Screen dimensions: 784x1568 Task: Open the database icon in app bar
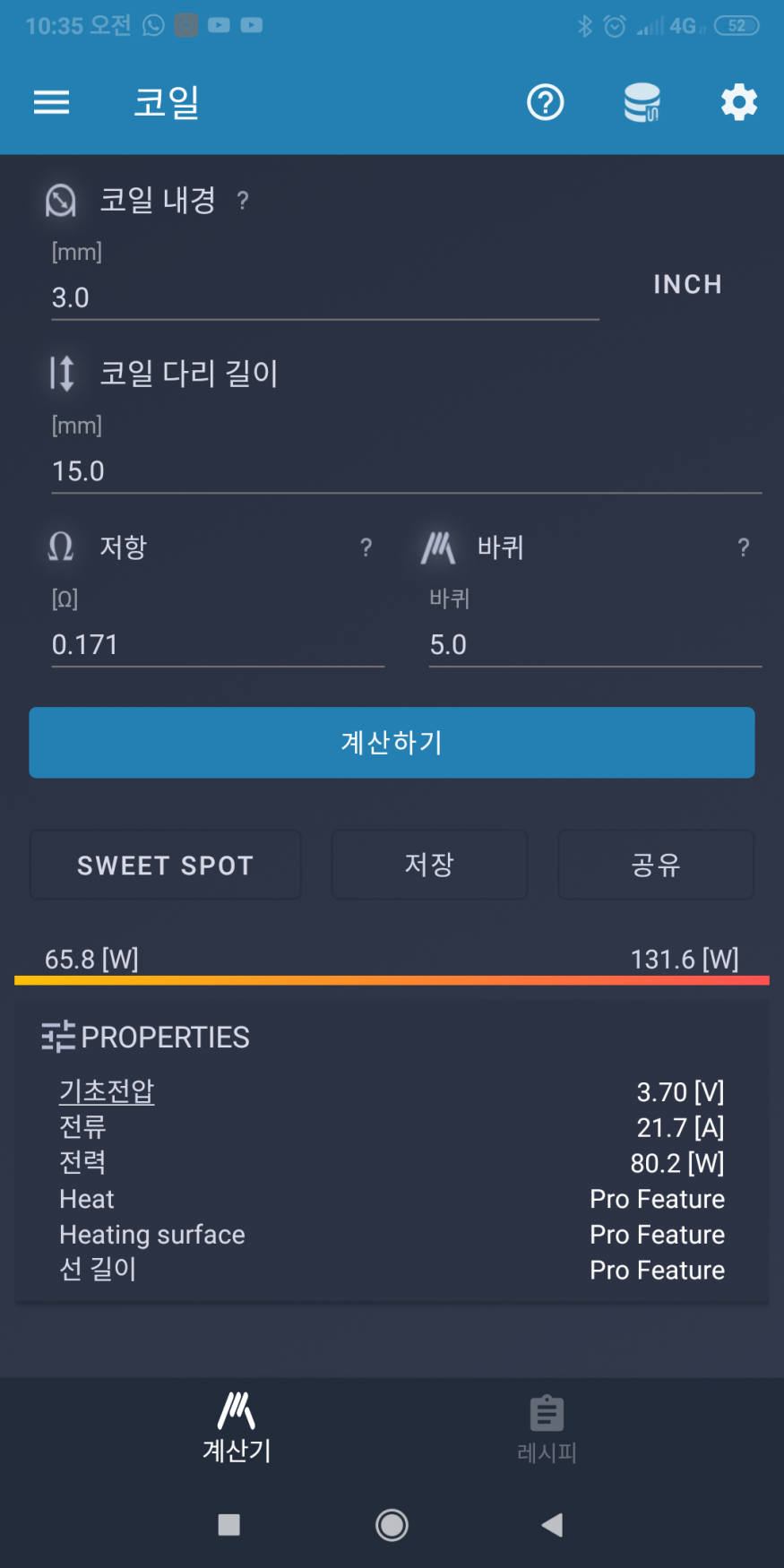[x=642, y=103]
